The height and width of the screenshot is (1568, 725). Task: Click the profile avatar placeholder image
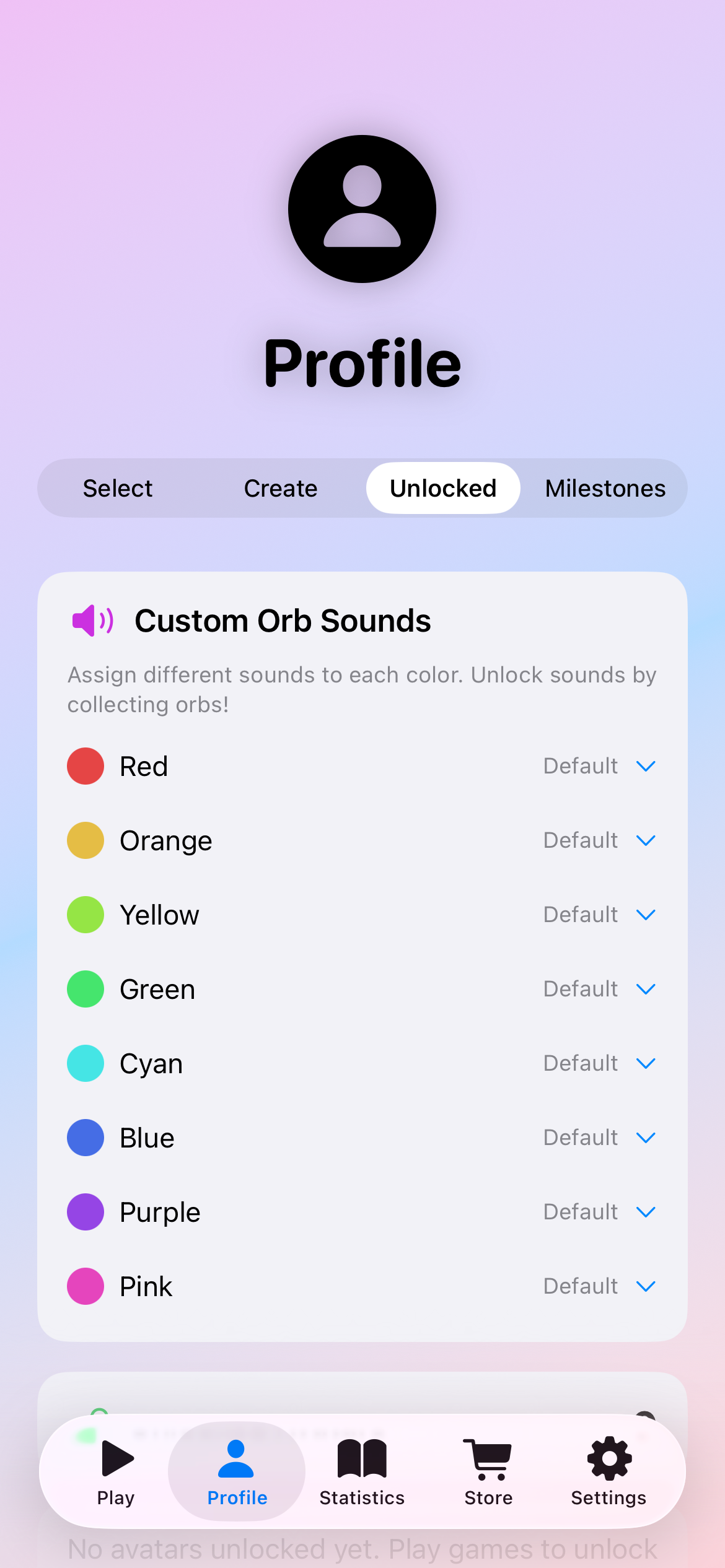361,207
